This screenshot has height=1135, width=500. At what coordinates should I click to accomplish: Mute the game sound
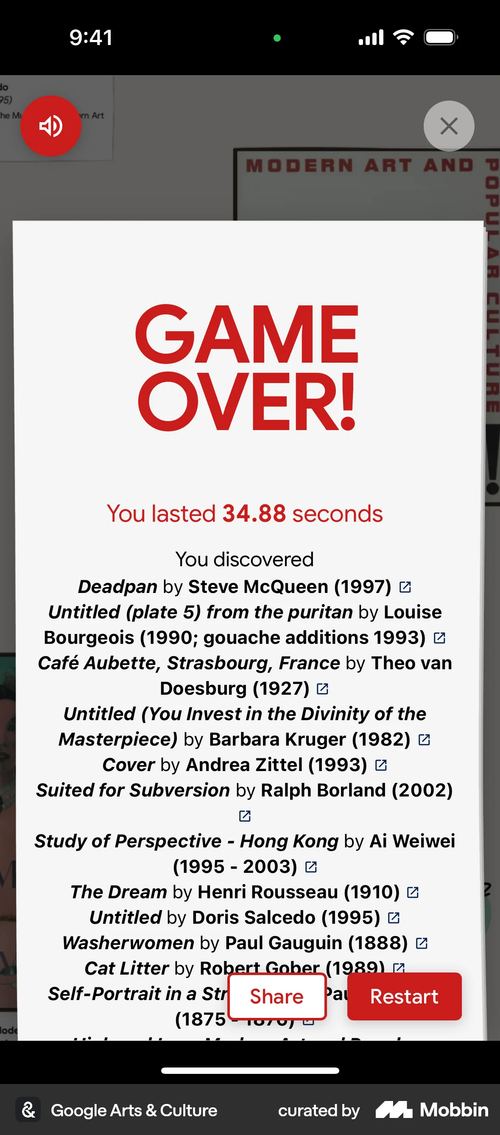click(51, 126)
